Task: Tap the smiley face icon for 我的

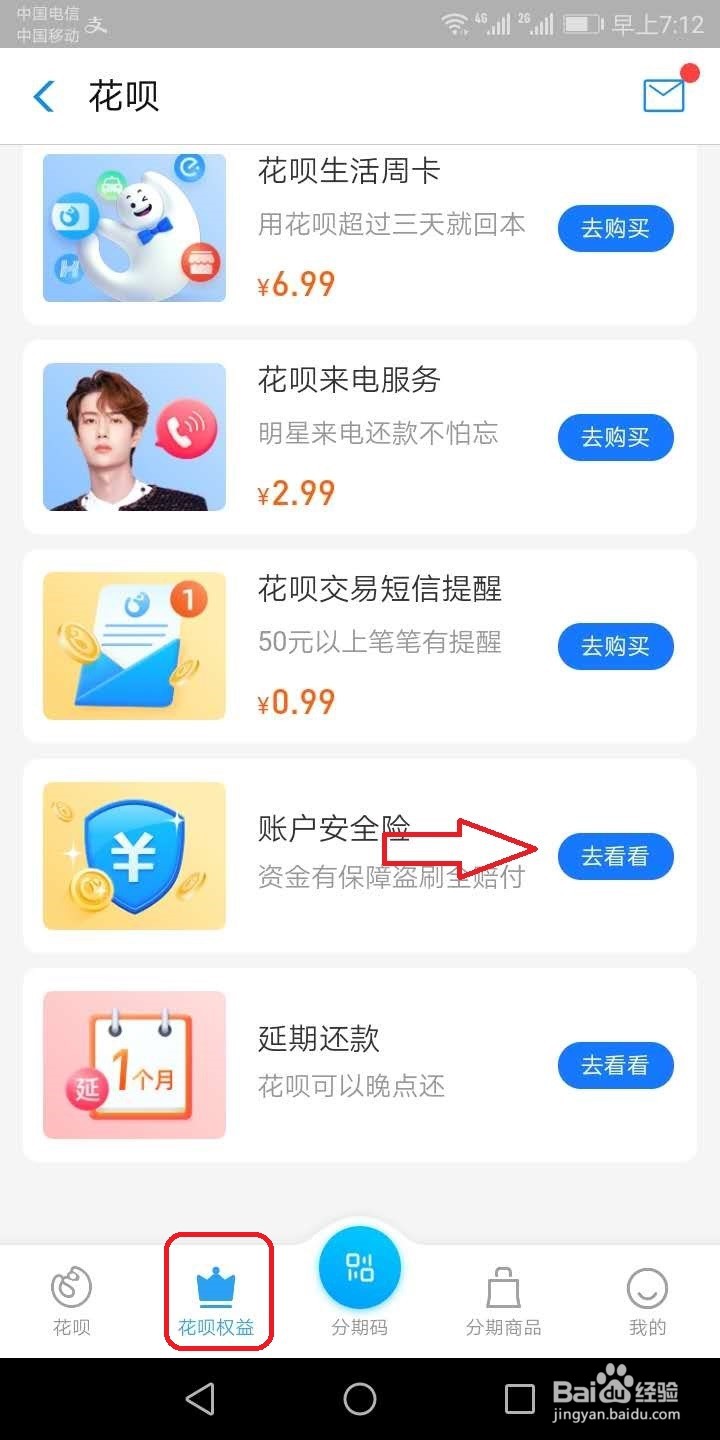Action: 647,1286
